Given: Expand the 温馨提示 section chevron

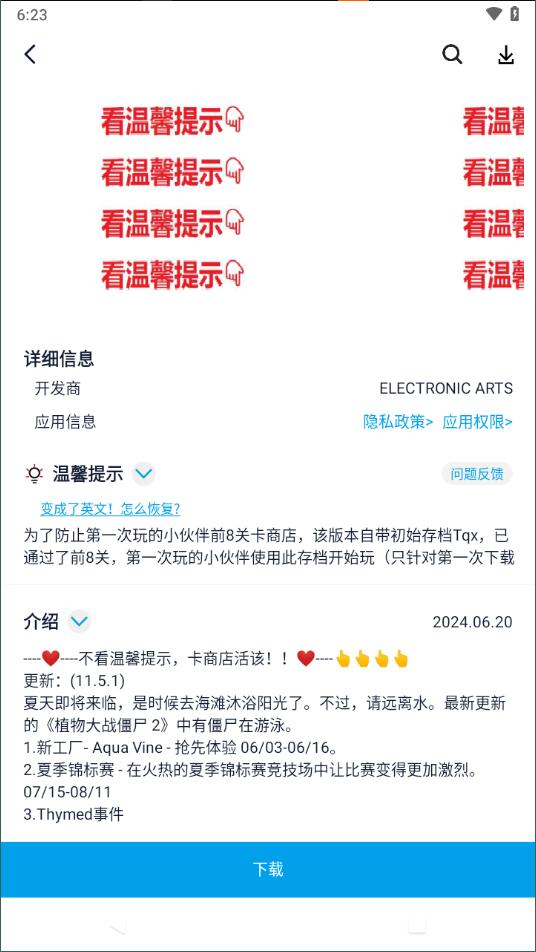Looking at the screenshot, I should pyautogui.click(x=144, y=474).
